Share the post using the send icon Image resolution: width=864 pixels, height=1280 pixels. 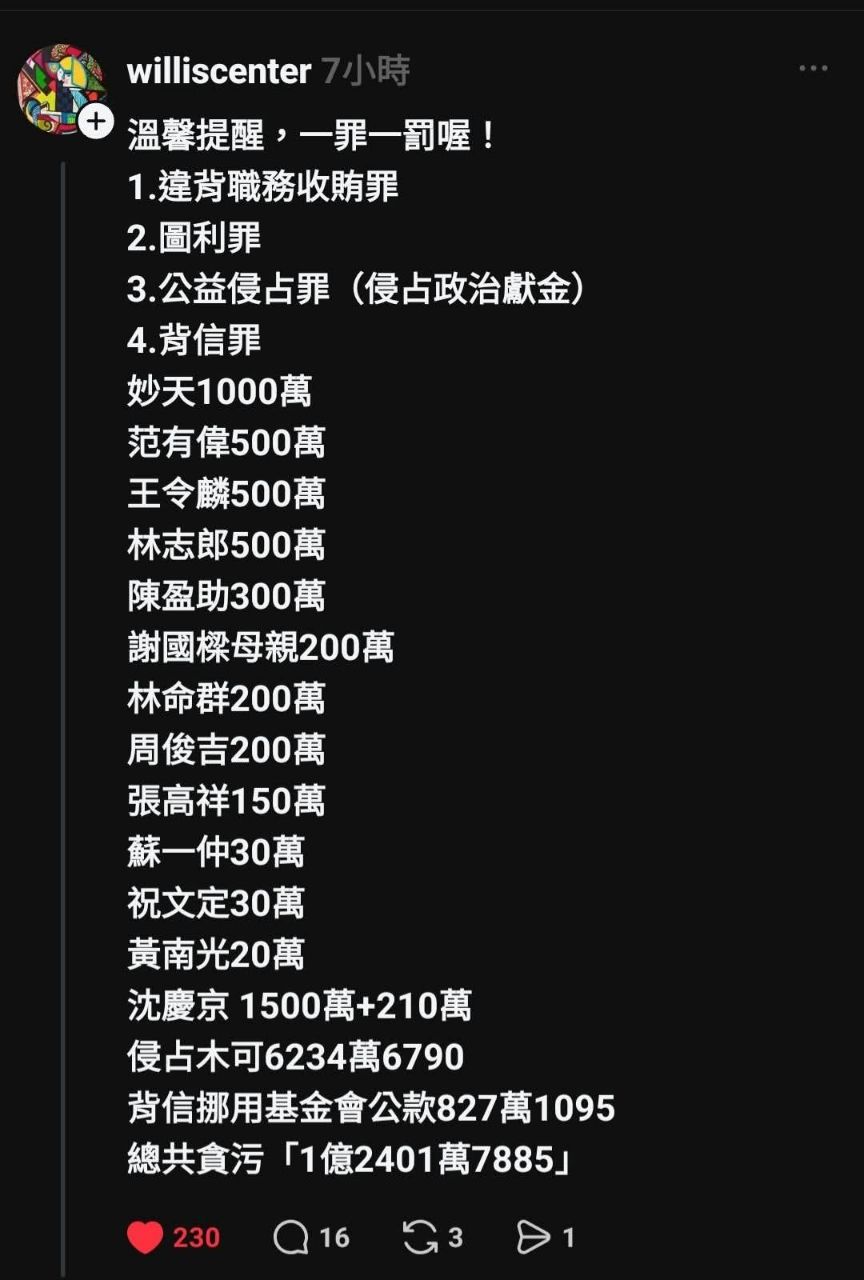[533, 1238]
